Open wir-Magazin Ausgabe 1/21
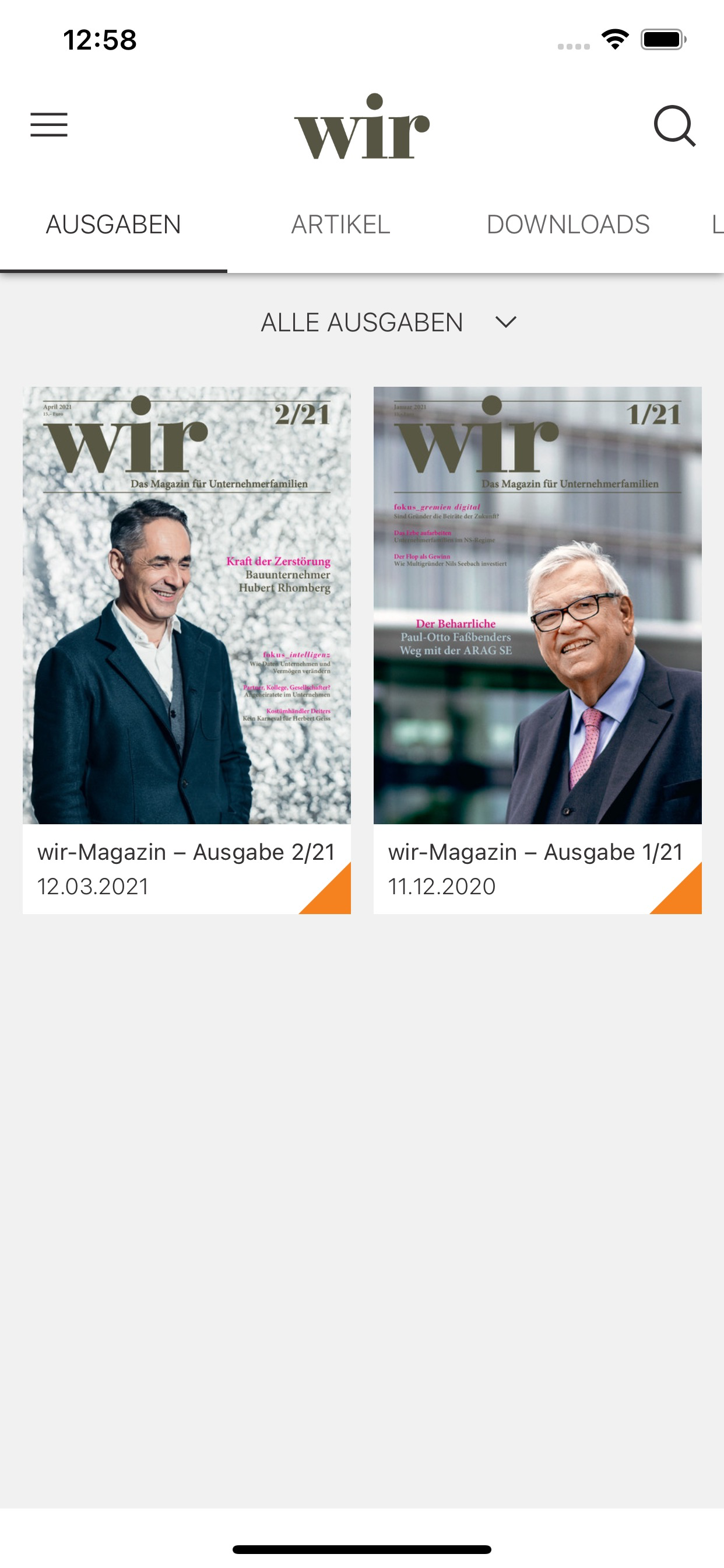Screen dimensions: 724x1568 pyautogui.click(x=538, y=650)
